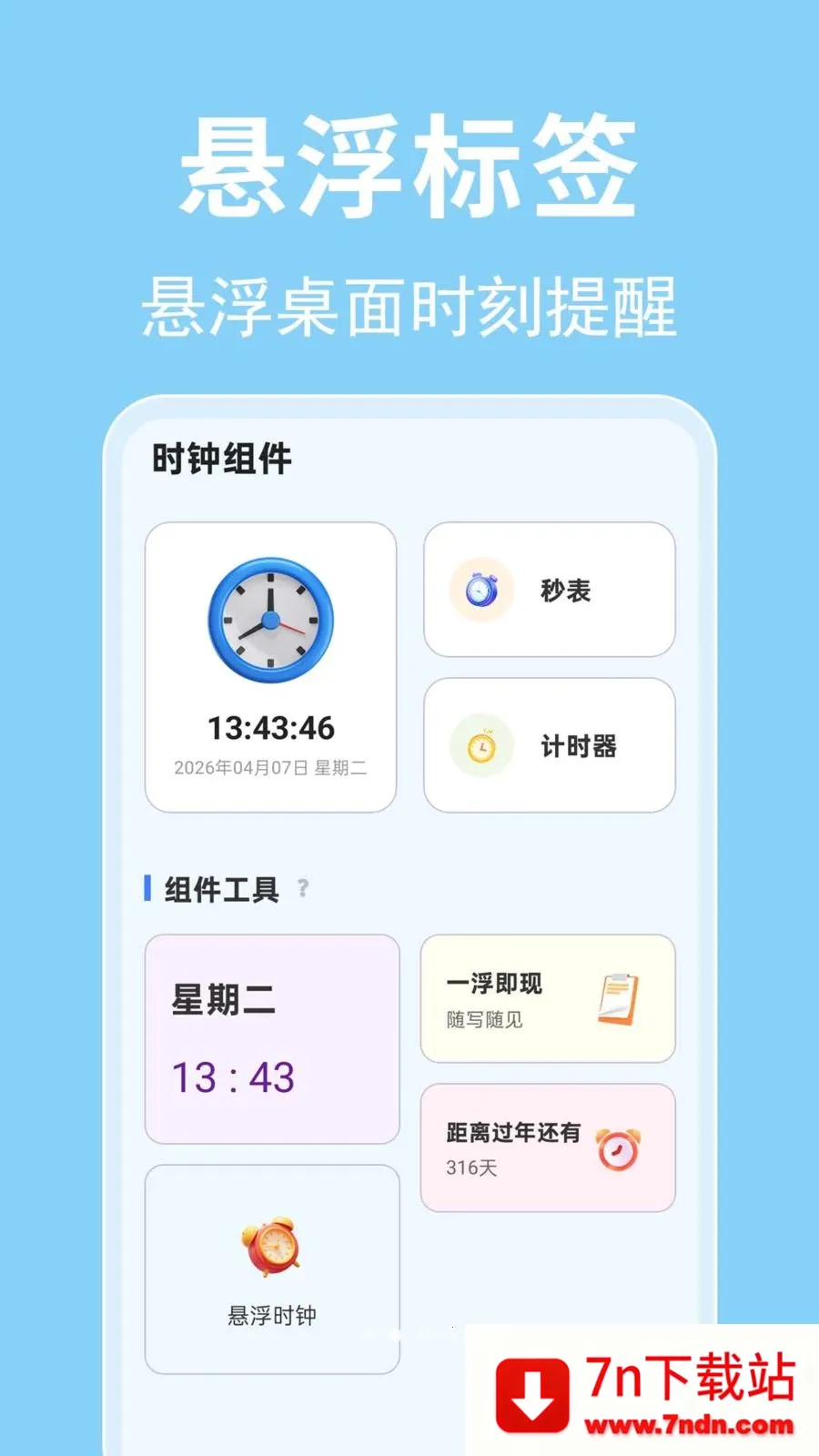Screen dimensions: 819x1456
Task: Open the clipboard icon on the 一浮即现 card
Action: point(616,998)
